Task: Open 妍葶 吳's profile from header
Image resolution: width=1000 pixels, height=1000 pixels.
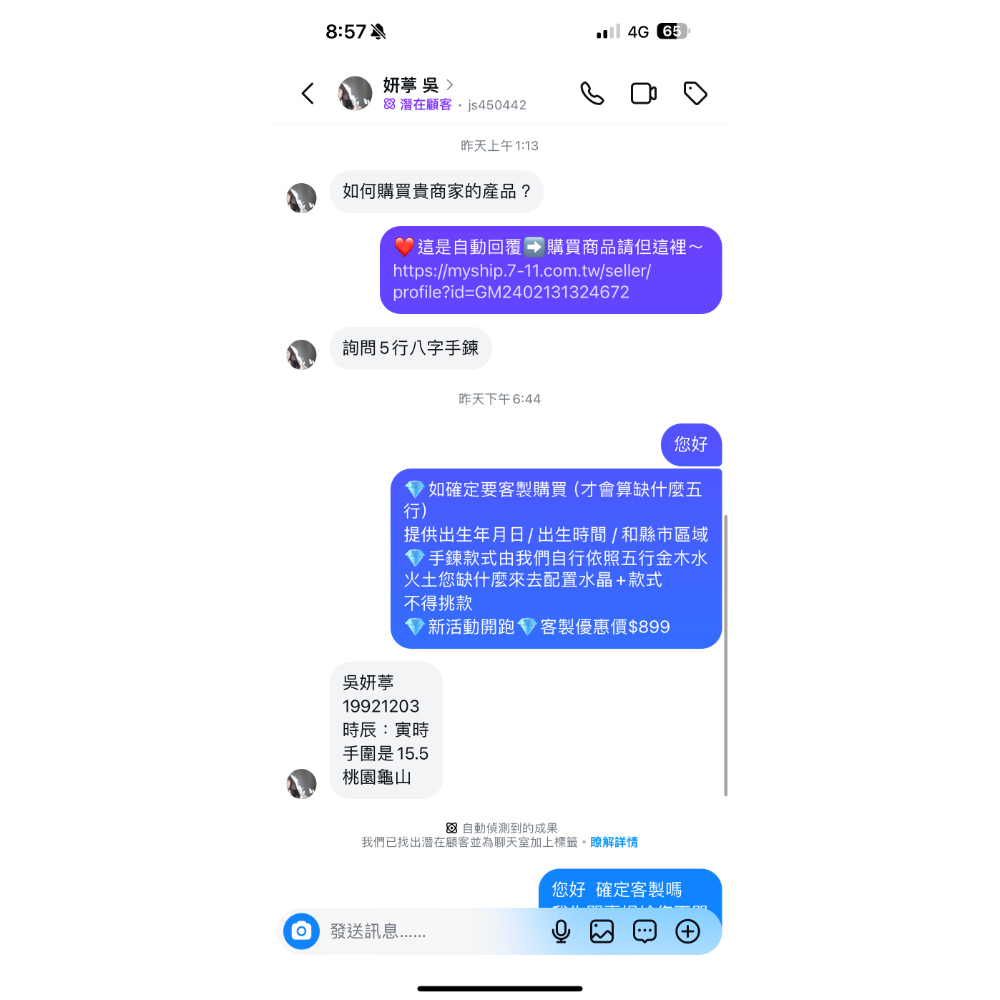Action: click(411, 86)
